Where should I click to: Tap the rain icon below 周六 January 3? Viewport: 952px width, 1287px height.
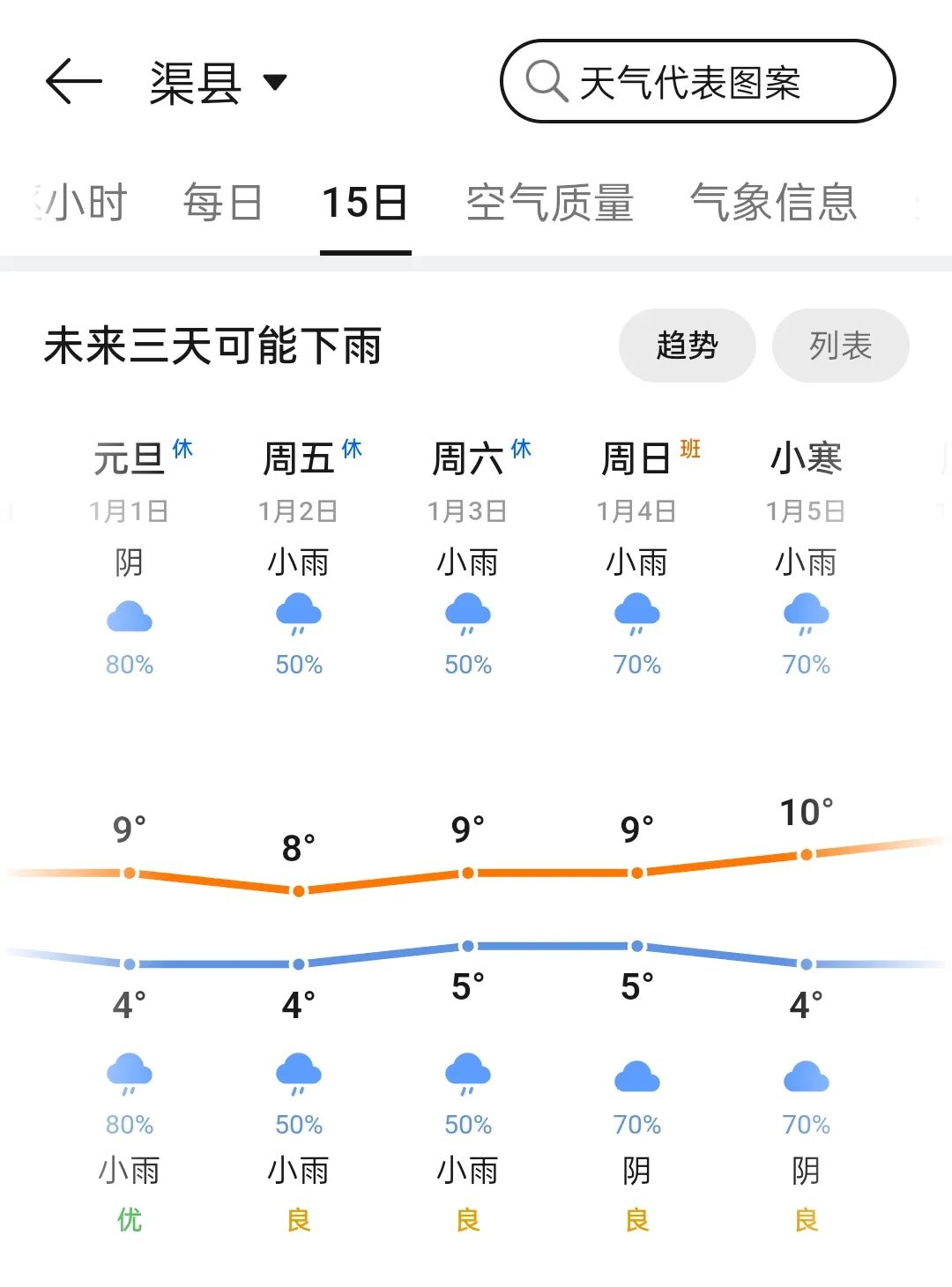click(x=467, y=617)
